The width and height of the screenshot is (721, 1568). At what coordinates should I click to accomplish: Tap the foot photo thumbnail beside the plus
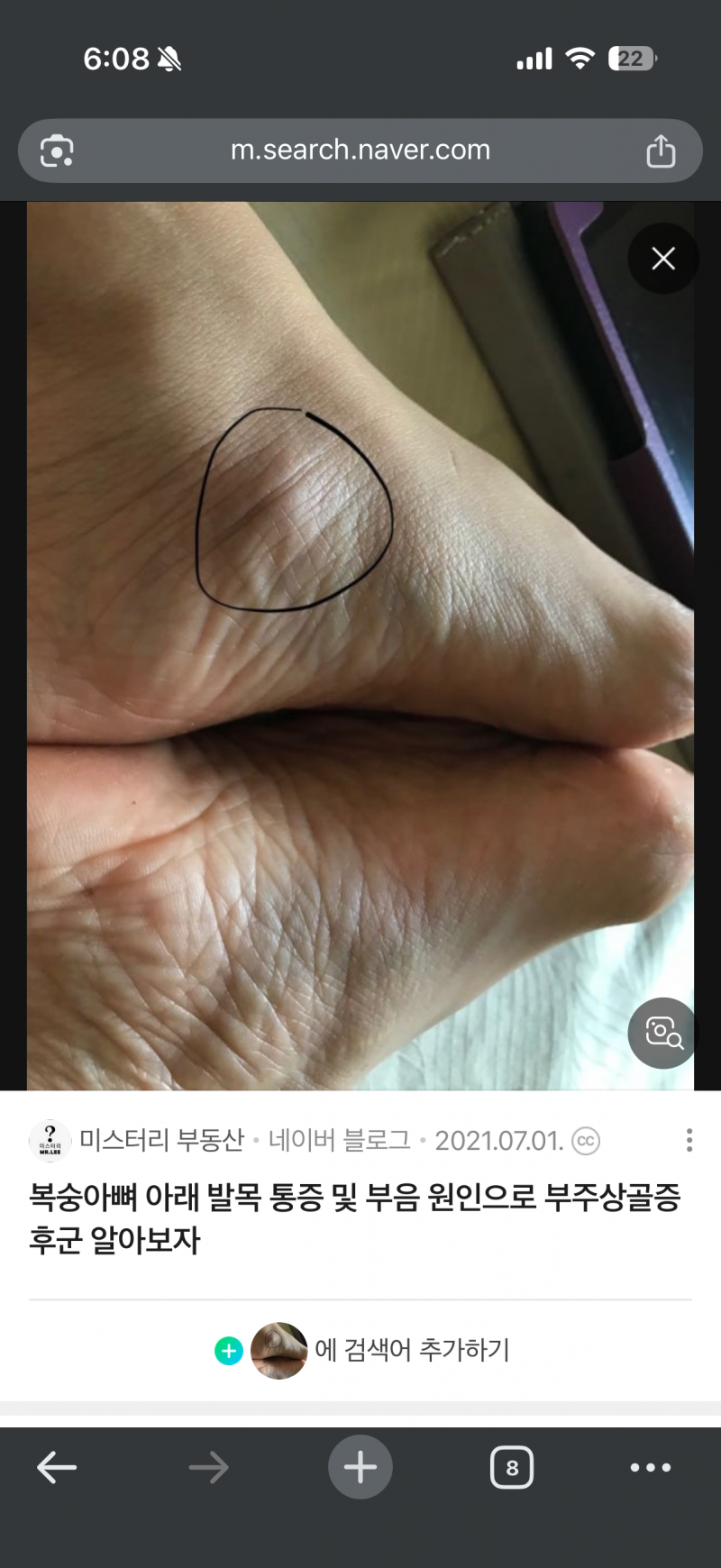278,1351
